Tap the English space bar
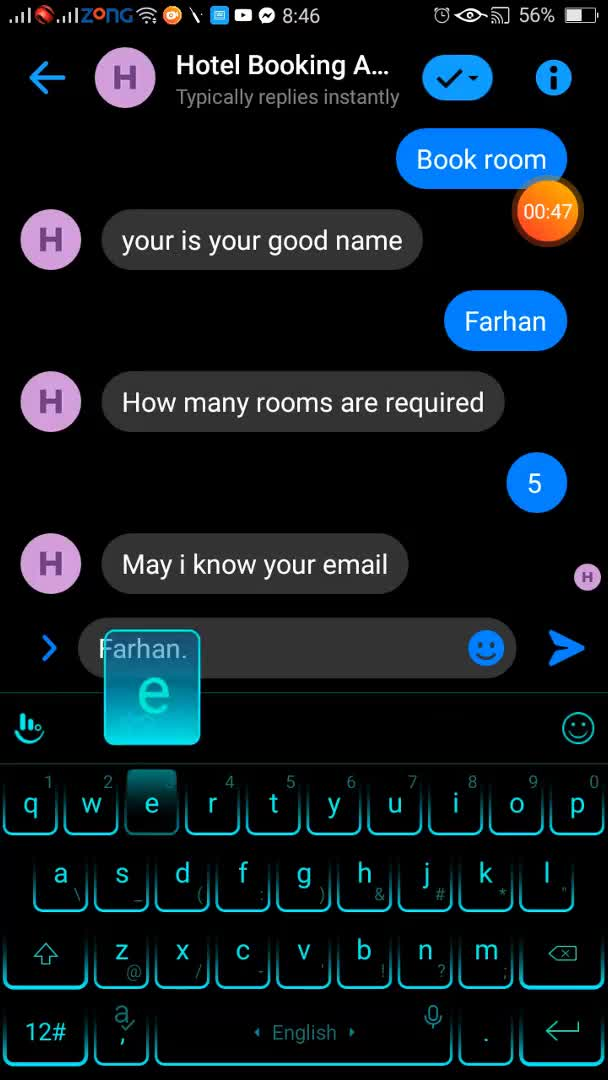Screen dimensions: 608x1080 tap(305, 1032)
